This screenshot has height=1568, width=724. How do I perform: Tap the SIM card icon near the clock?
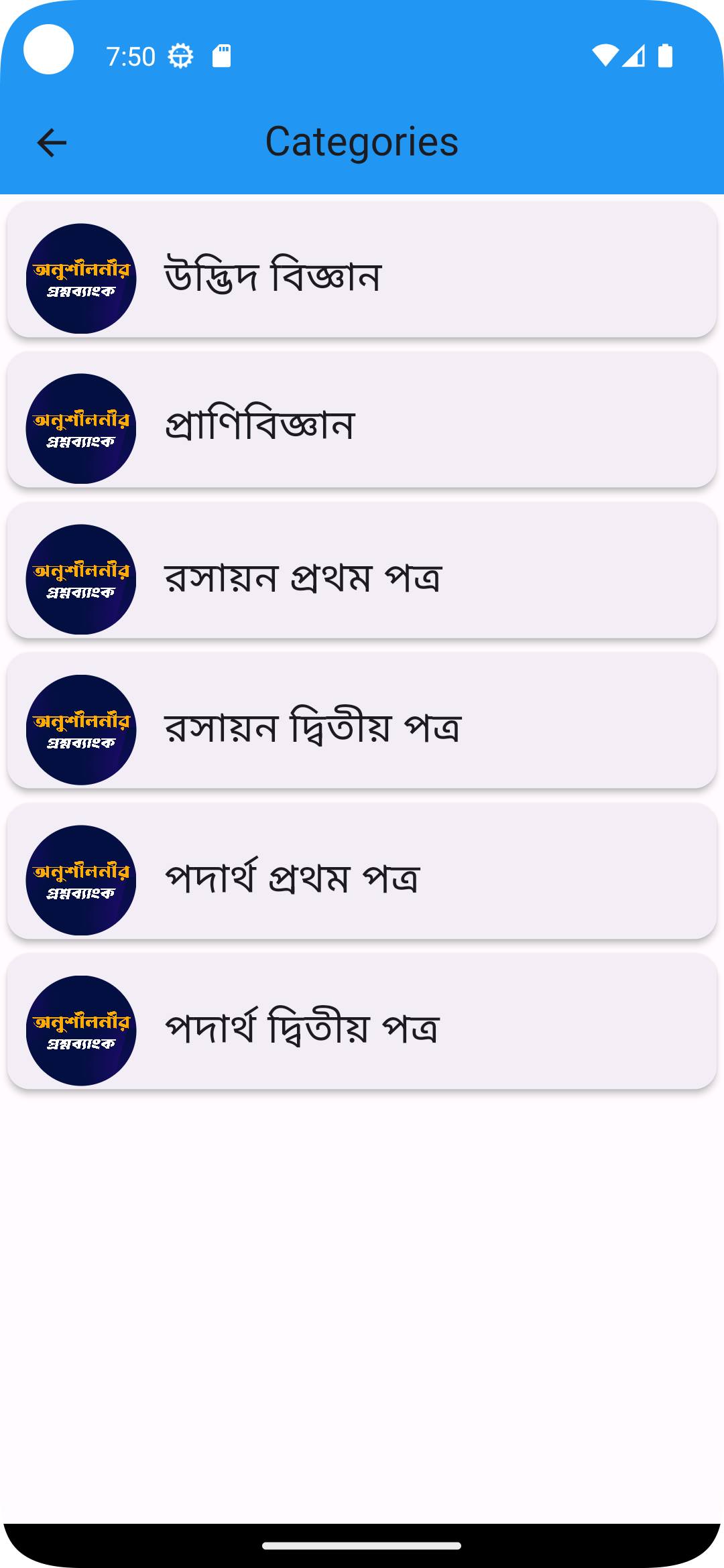pos(222,56)
